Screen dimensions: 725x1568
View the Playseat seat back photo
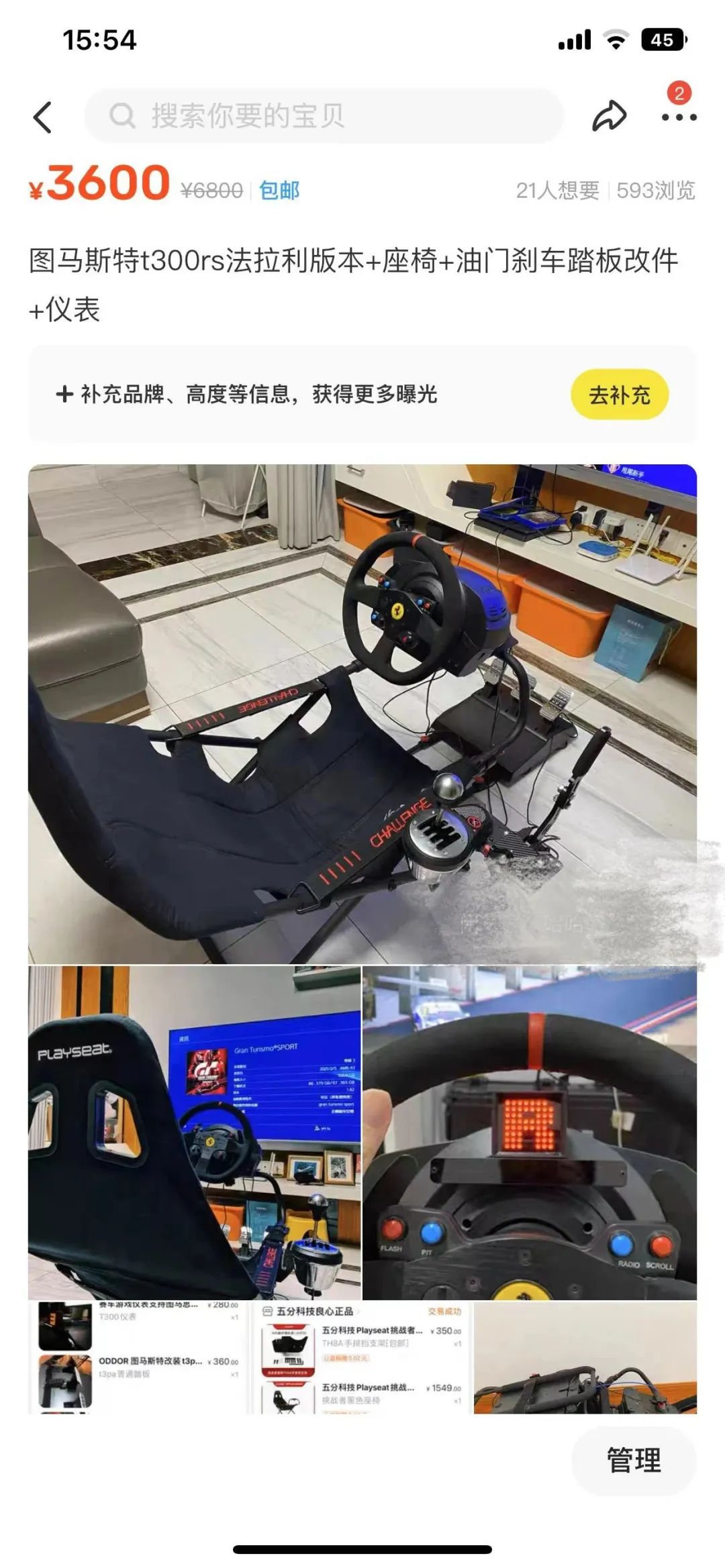195,1133
